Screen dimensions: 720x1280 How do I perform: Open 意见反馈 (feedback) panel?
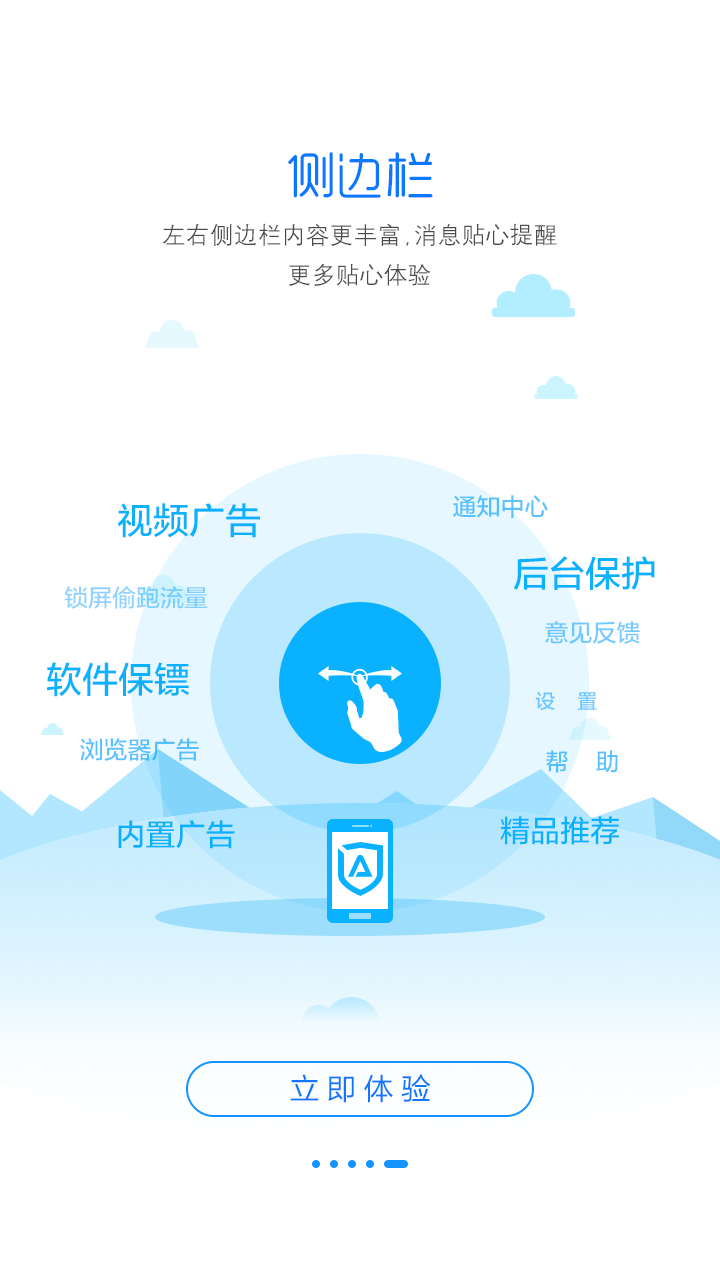(594, 633)
